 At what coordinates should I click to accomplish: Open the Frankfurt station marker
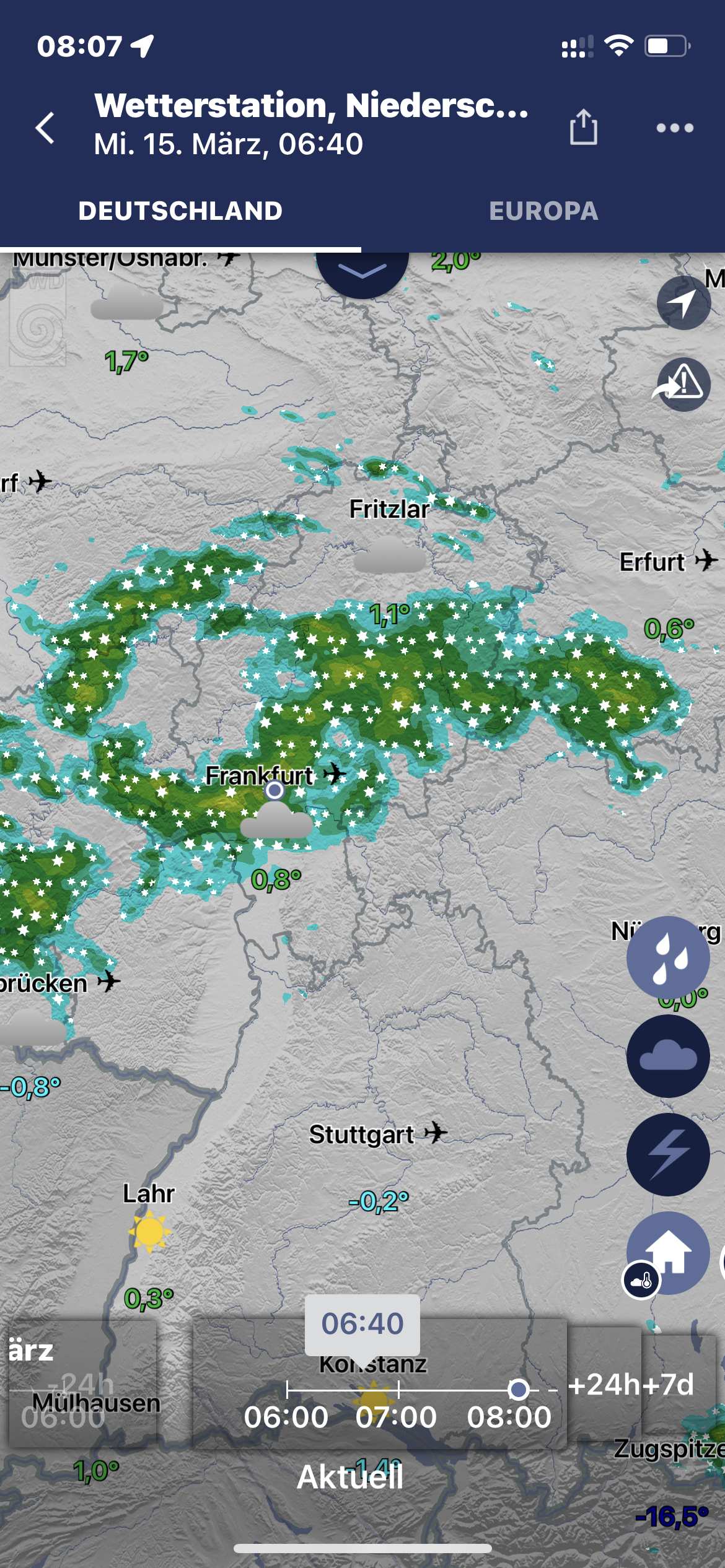click(275, 791)
